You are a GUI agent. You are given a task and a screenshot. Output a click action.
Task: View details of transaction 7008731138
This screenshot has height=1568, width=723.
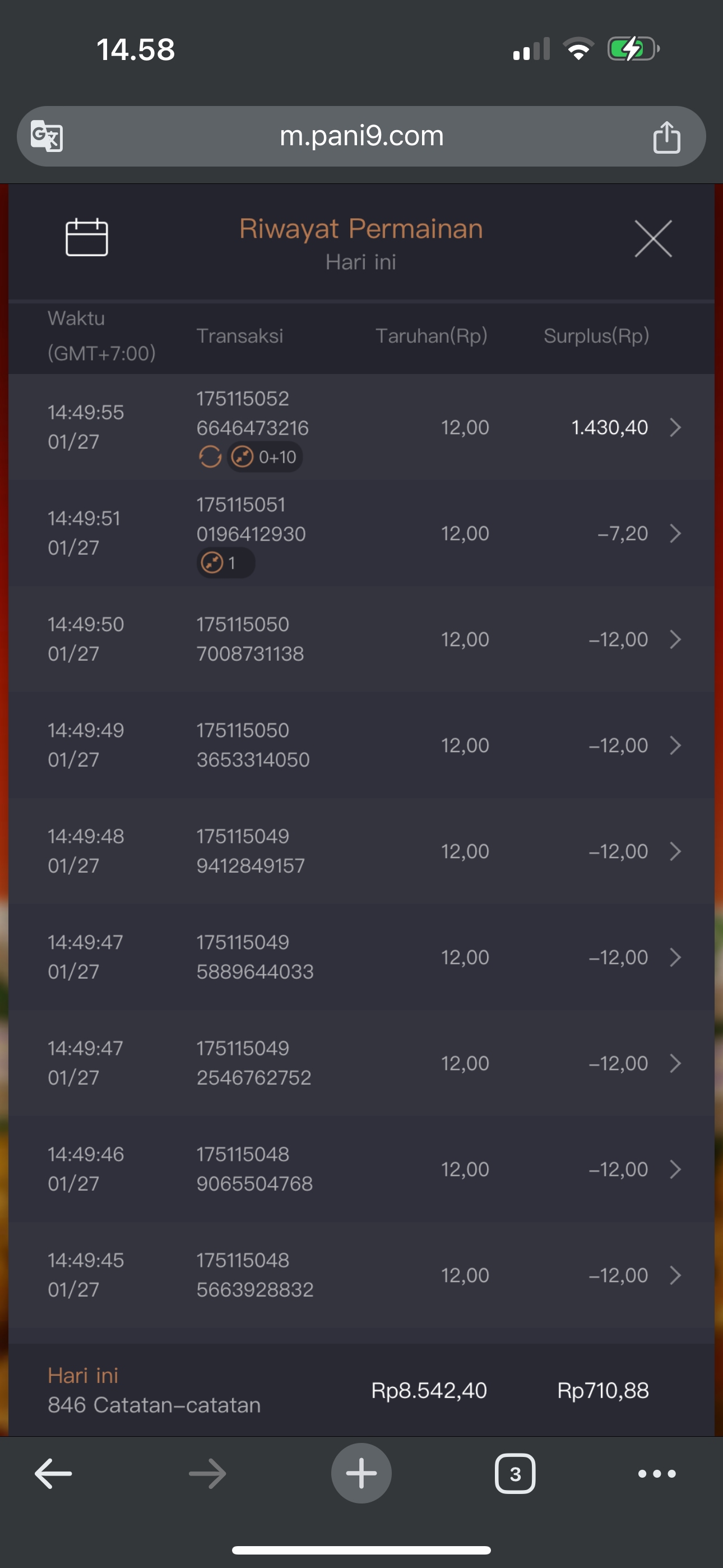pyautogui.click(x=674, y=640)
